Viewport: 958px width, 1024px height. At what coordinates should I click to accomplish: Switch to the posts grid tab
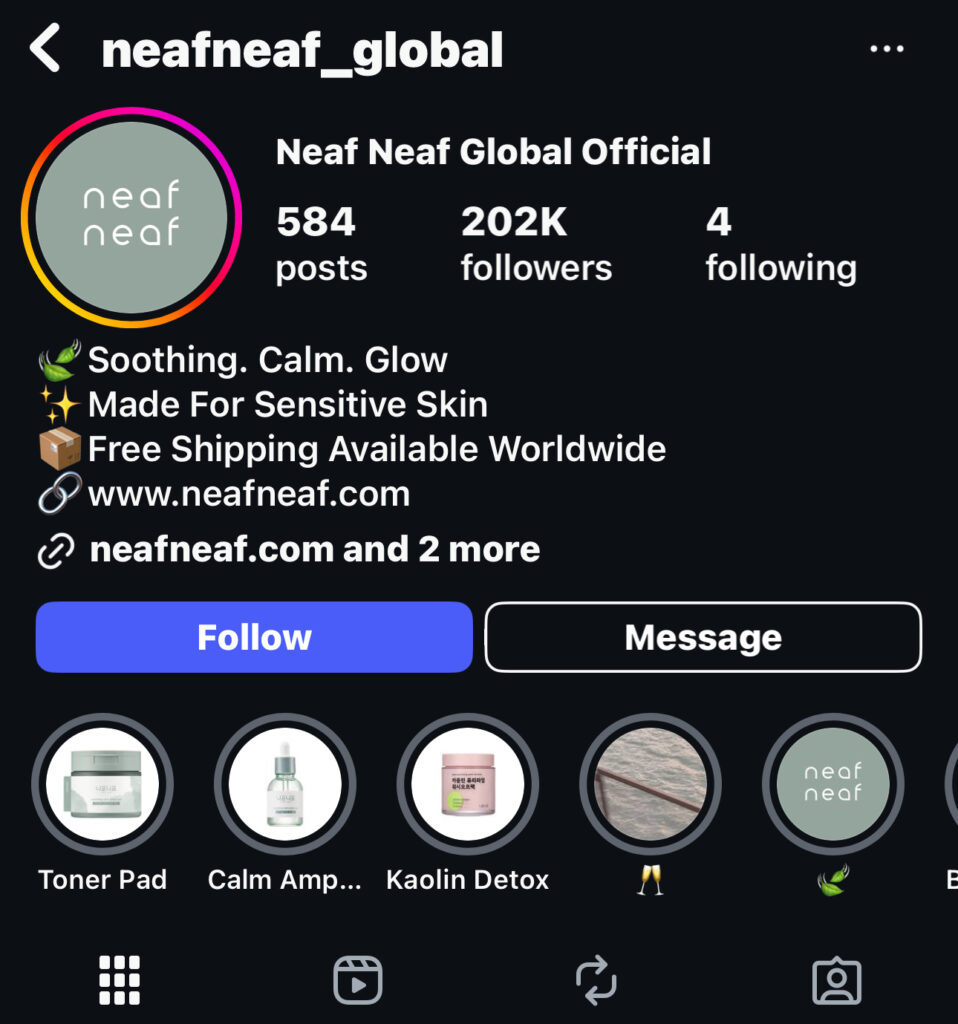(x=120, y=979)
